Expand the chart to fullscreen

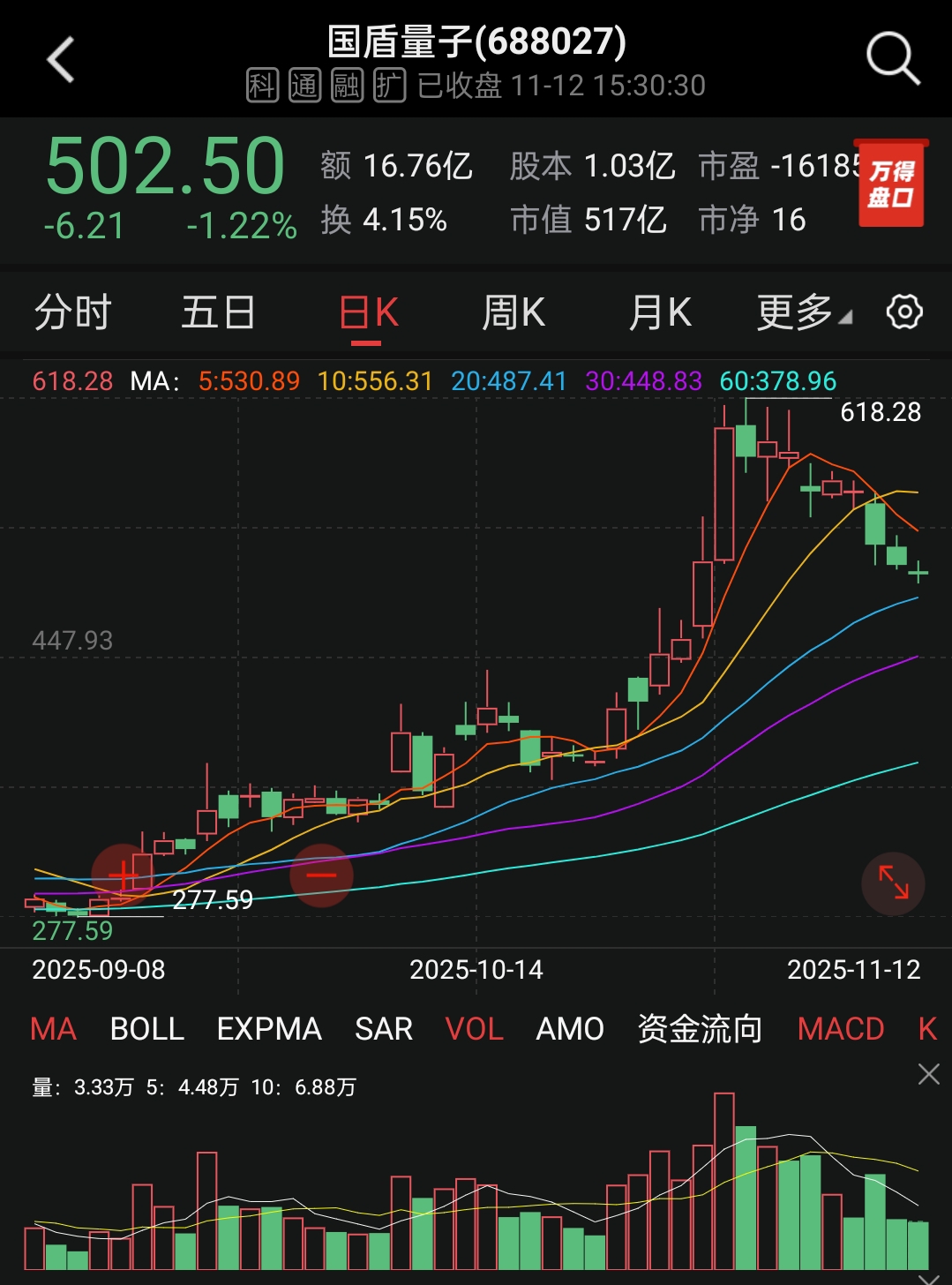893,883
